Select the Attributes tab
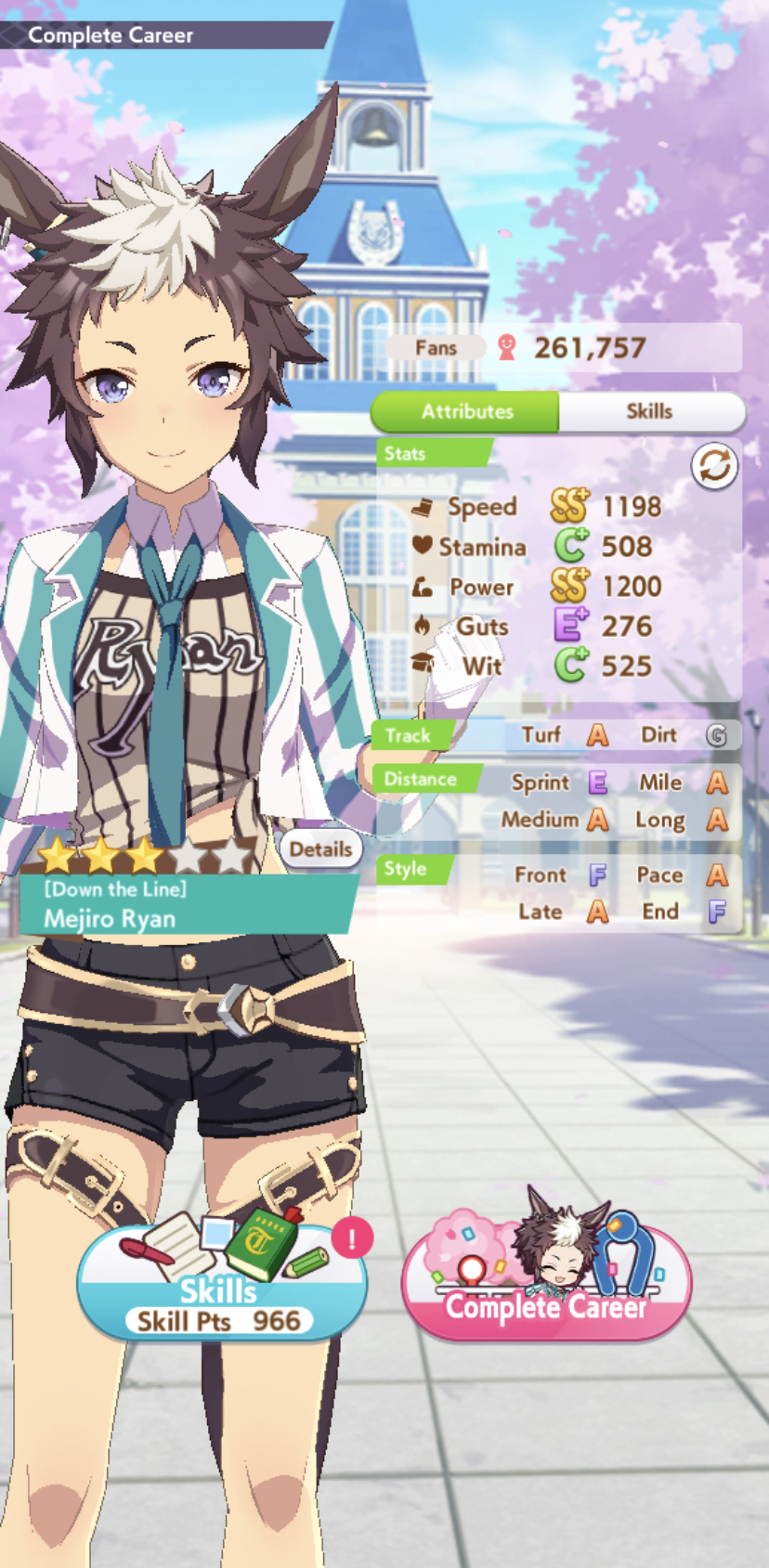 point(466,411)
